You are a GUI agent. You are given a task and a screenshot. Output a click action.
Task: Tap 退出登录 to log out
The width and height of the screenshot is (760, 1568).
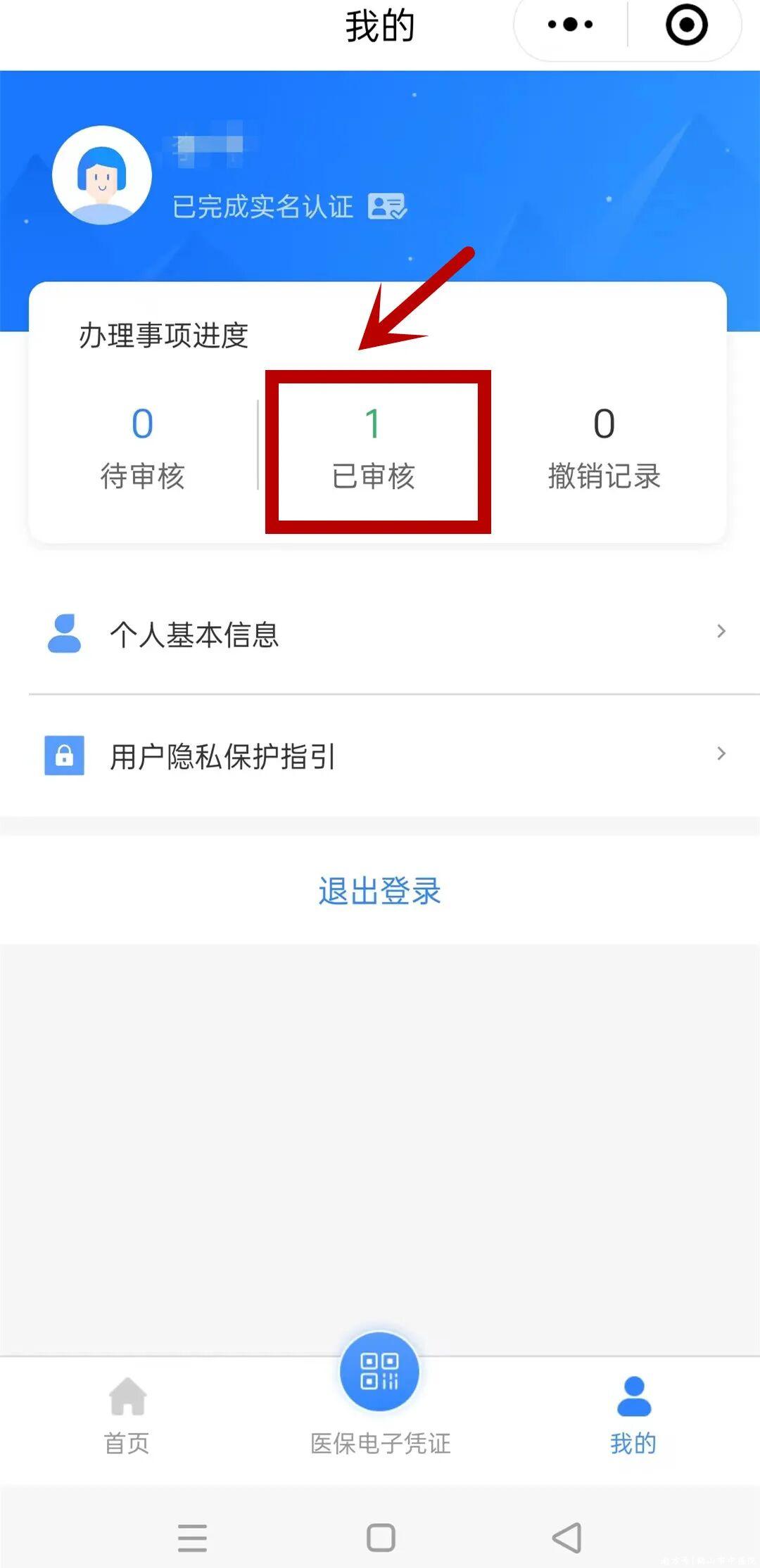[x=380, y=891]
